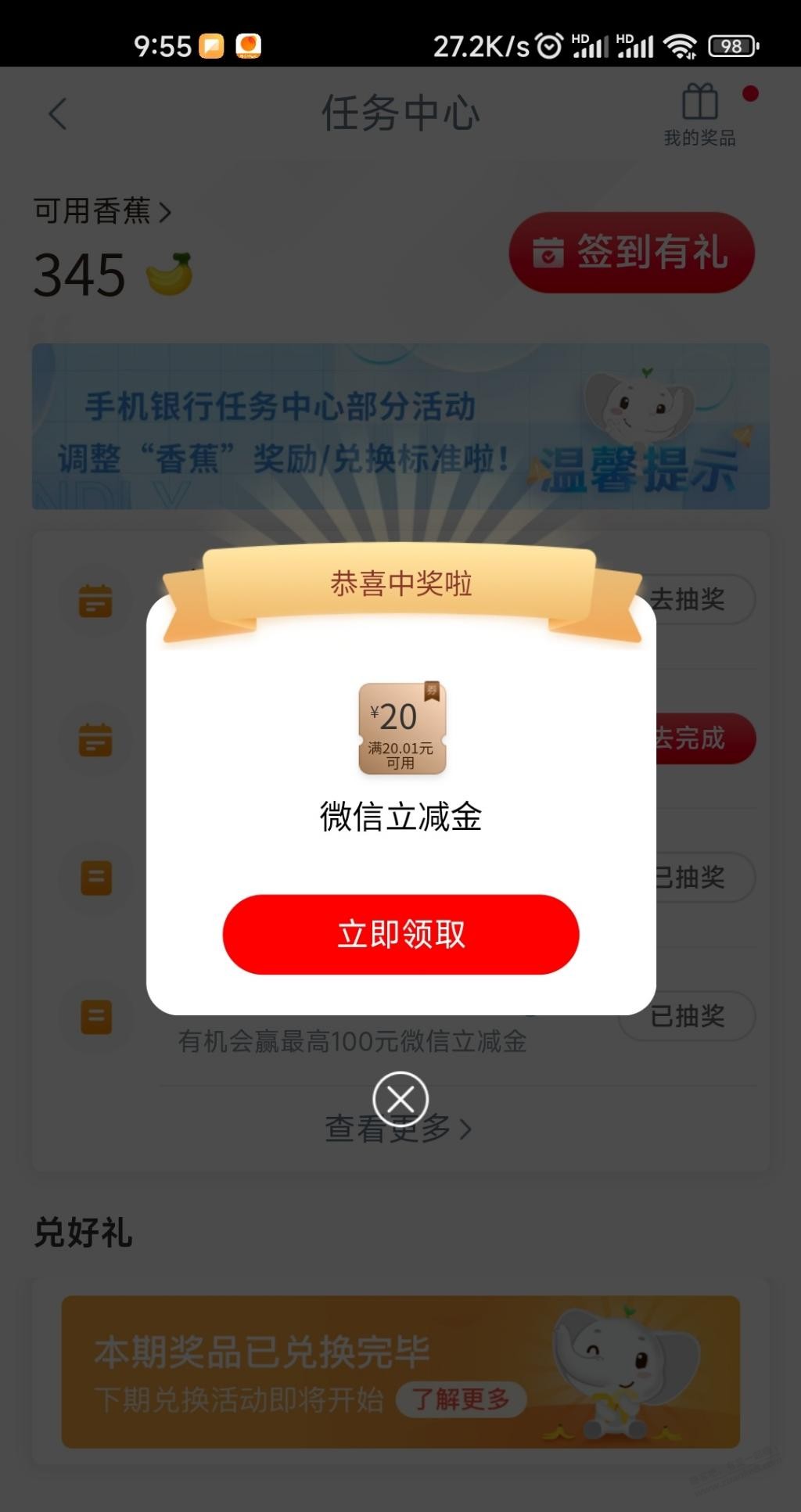Screen dimensions: 801x1512
Task: Click the 签到有礼 sign-in button
Action: (631, 253)
